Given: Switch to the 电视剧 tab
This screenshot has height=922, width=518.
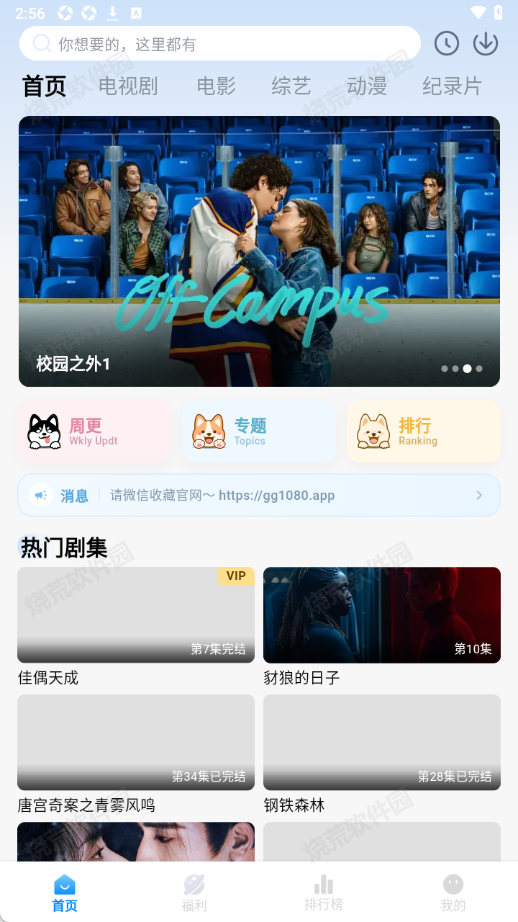Looking at the screenshot, I should point(128,86).
